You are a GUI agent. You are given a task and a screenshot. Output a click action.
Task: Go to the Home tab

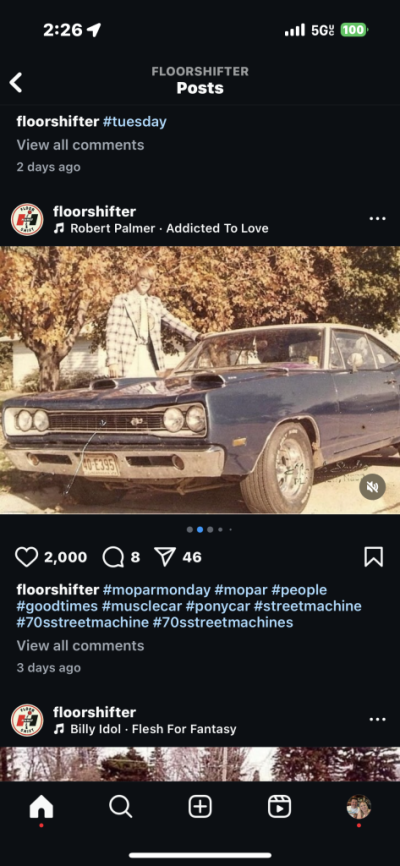point(41,807)
